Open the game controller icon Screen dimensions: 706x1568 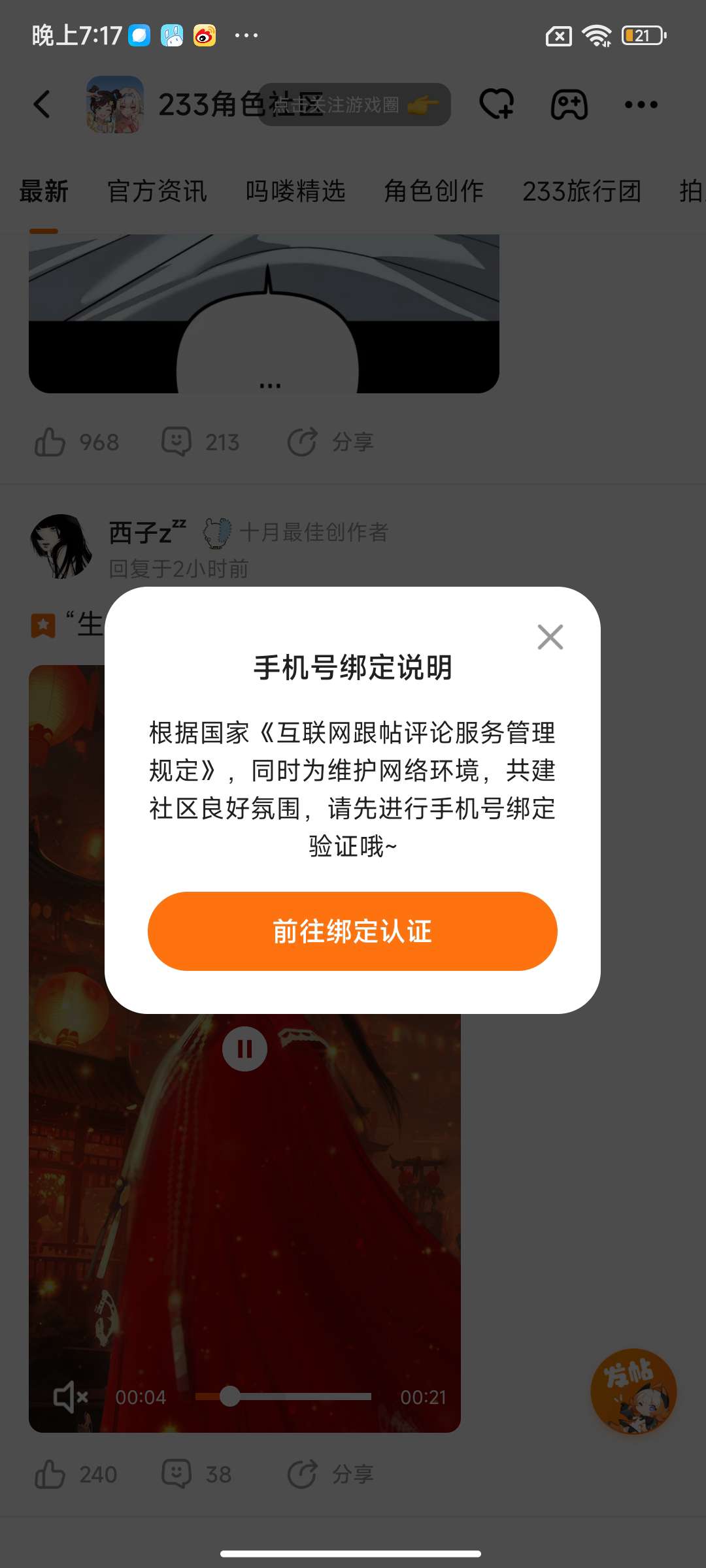tap(569, 105)
